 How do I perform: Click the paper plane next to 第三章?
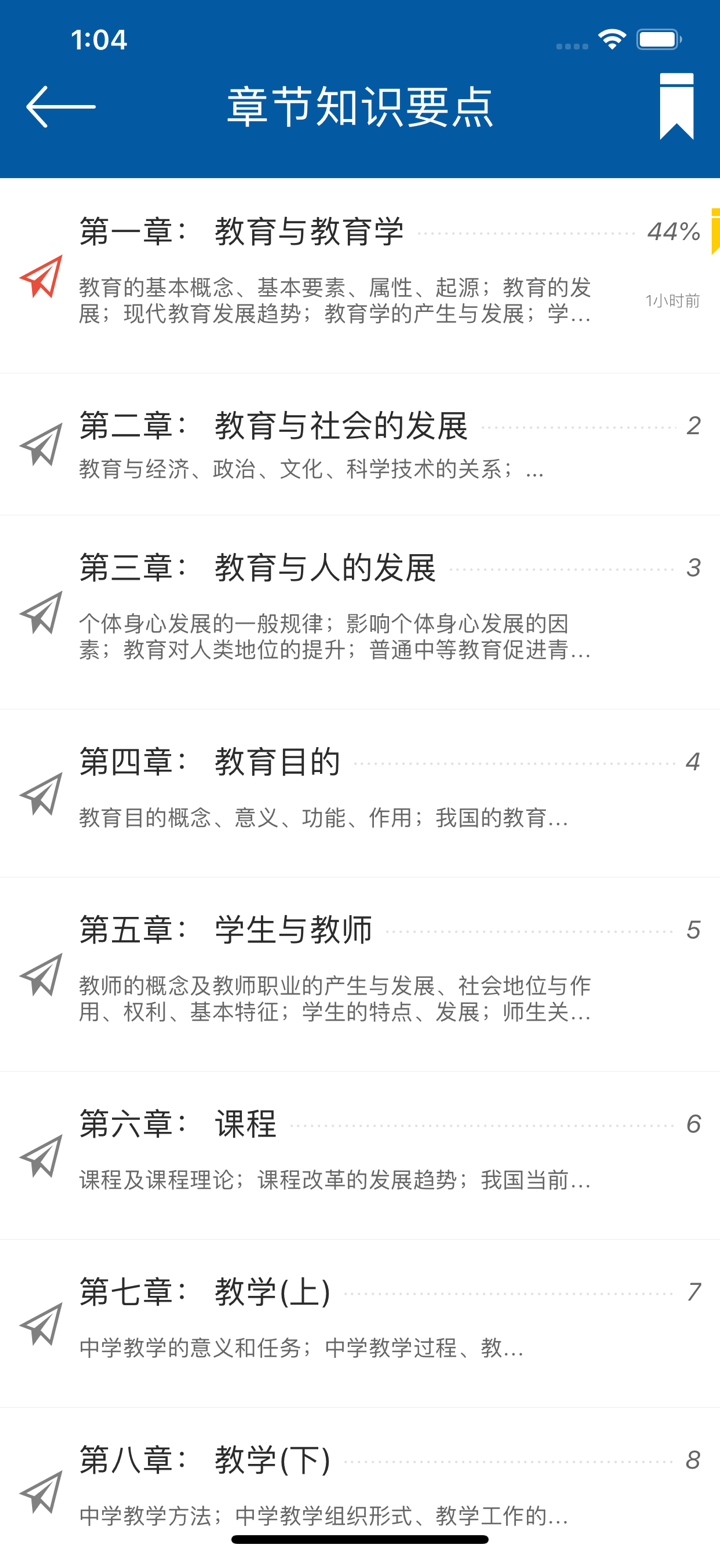tap(40, 615)
